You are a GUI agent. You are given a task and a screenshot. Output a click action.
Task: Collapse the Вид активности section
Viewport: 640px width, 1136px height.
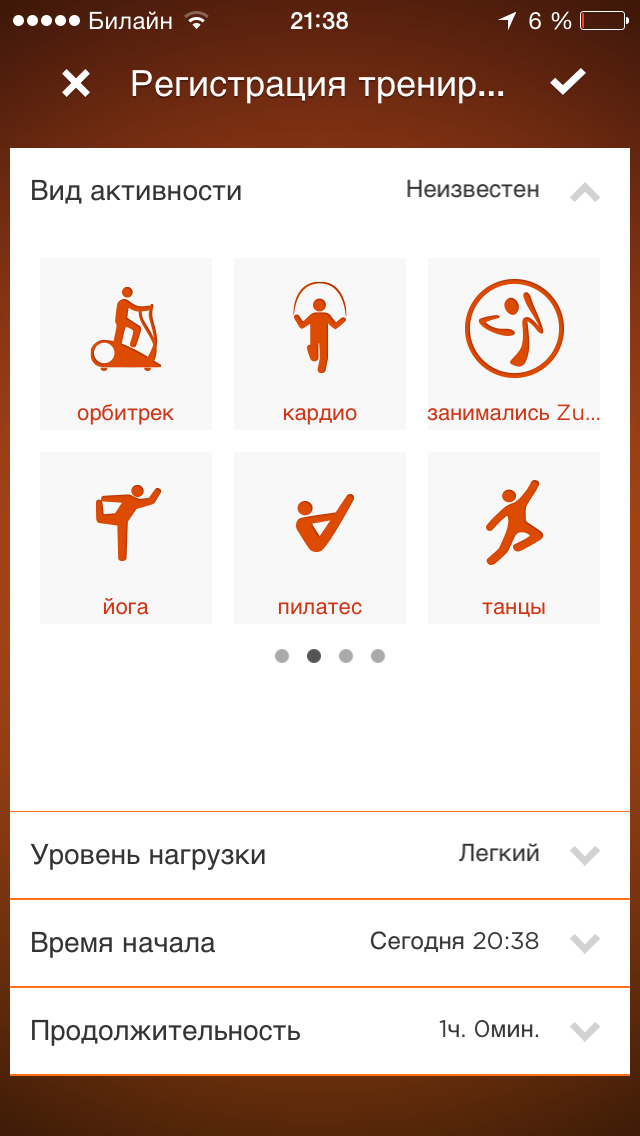[585, 192]
